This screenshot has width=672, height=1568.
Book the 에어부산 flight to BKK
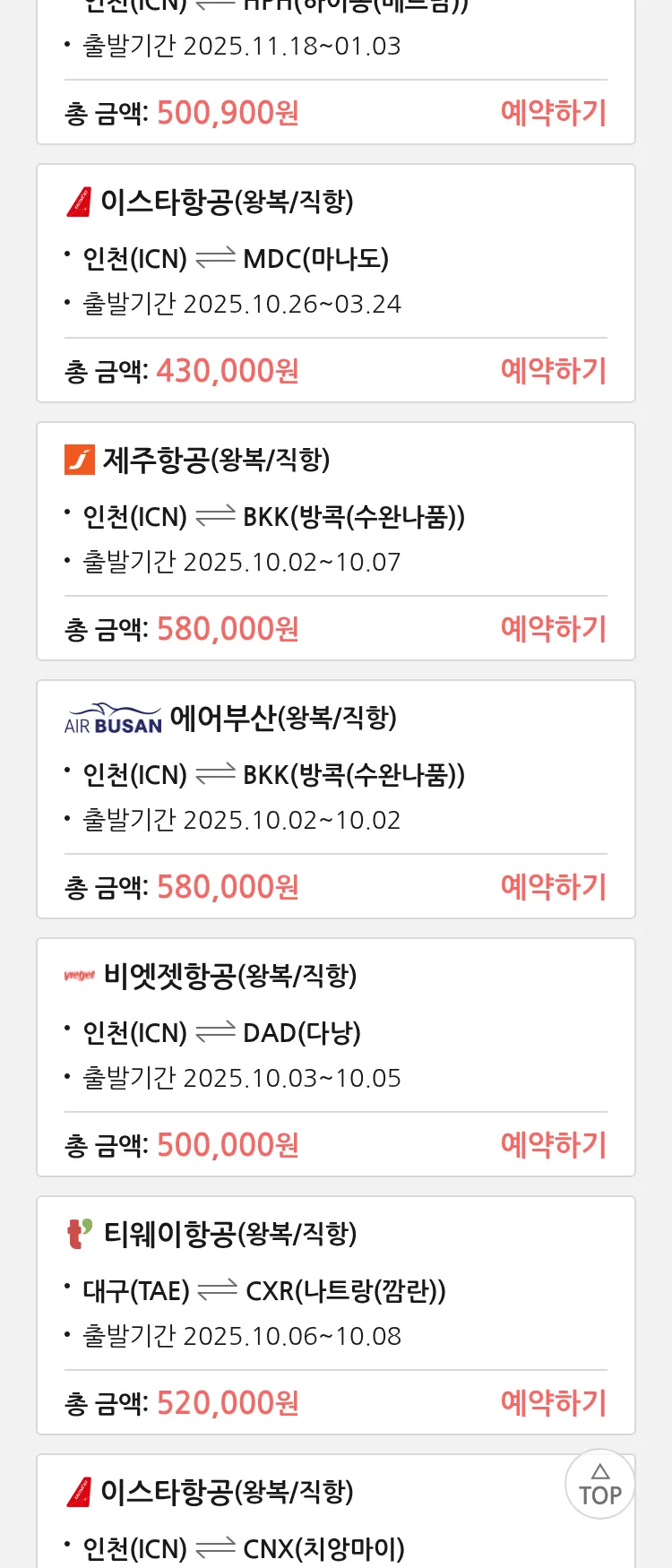click(553, 887)
